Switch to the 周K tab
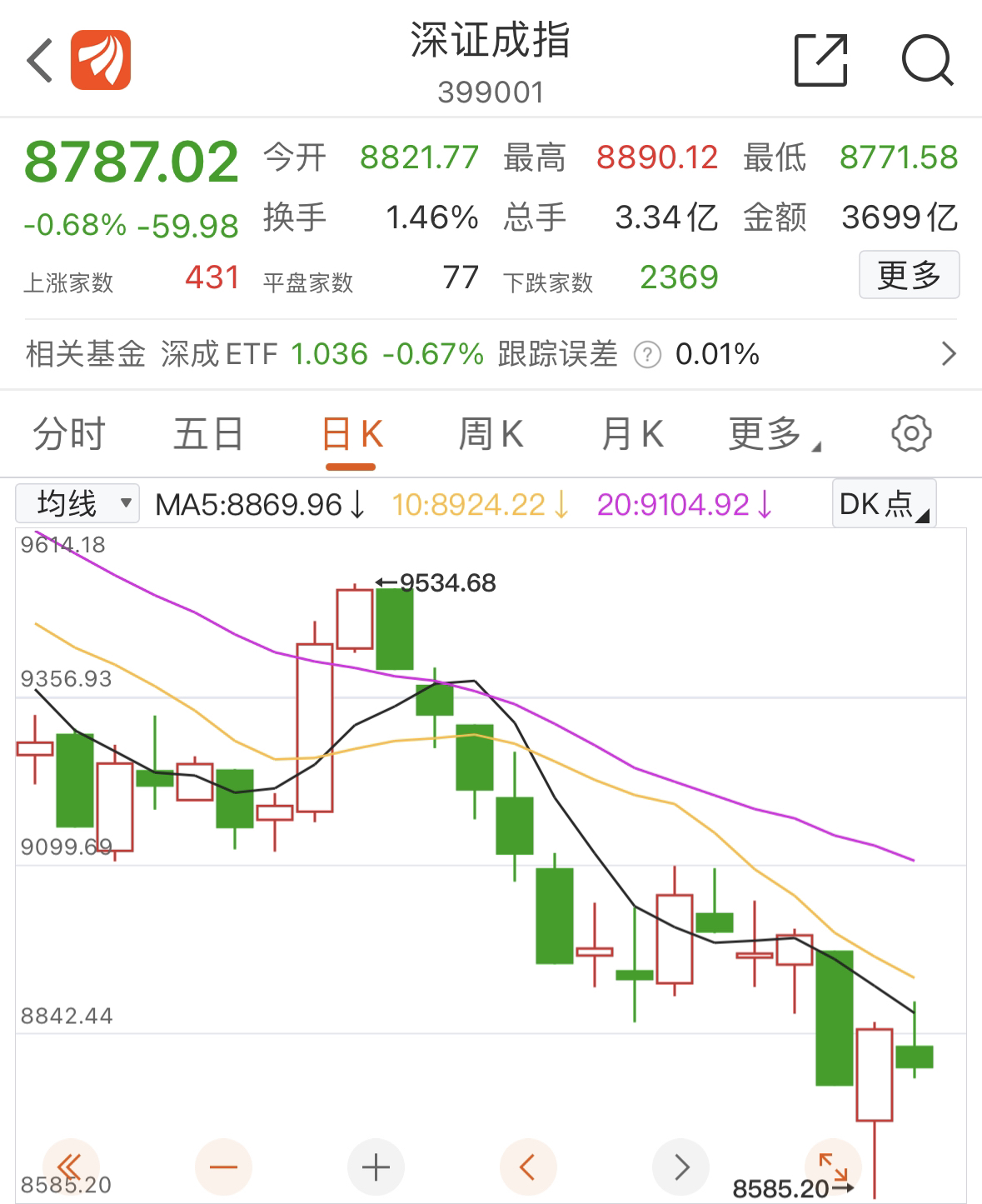The image size is (982, 1204). point(491,434)
